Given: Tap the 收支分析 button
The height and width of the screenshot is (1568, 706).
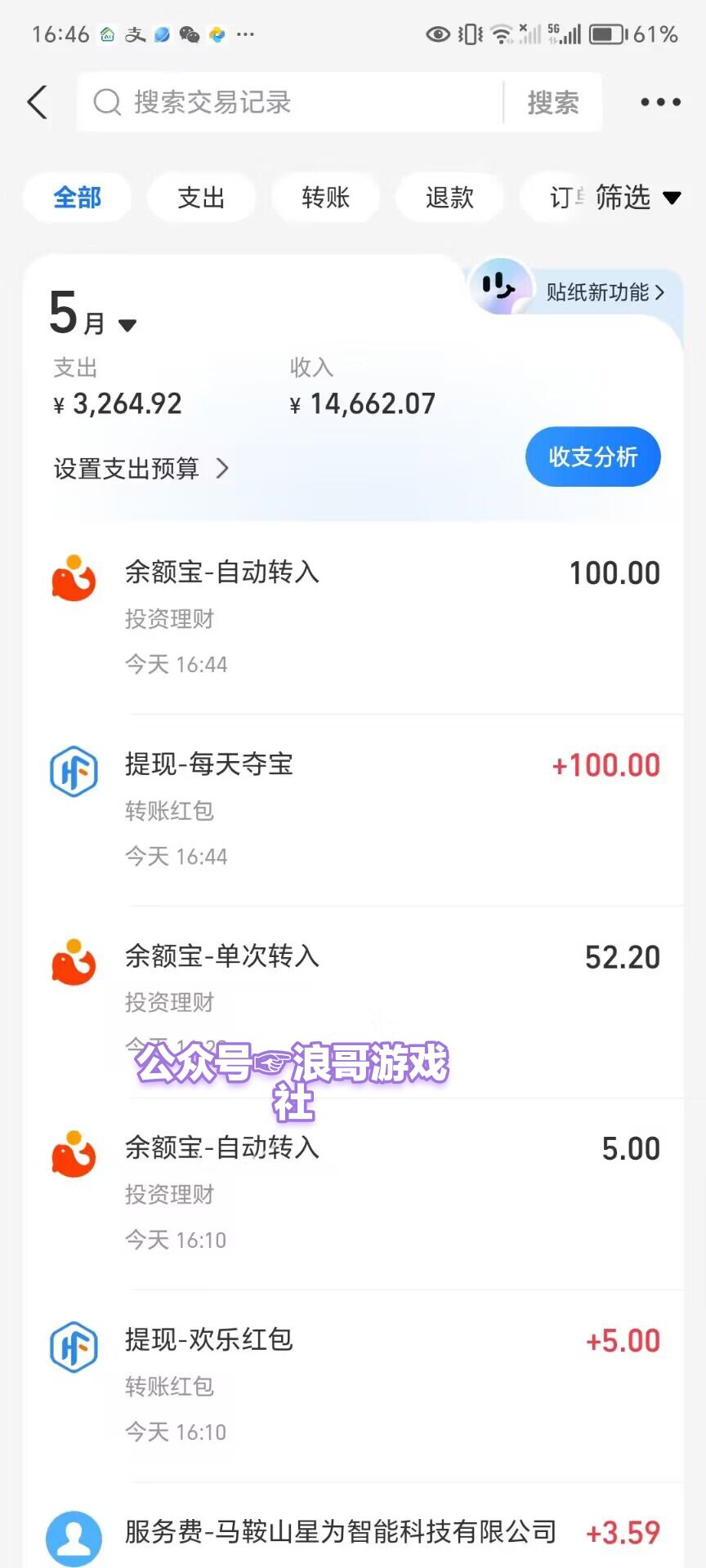Looking at the screenshot, I should pos(593,457).
